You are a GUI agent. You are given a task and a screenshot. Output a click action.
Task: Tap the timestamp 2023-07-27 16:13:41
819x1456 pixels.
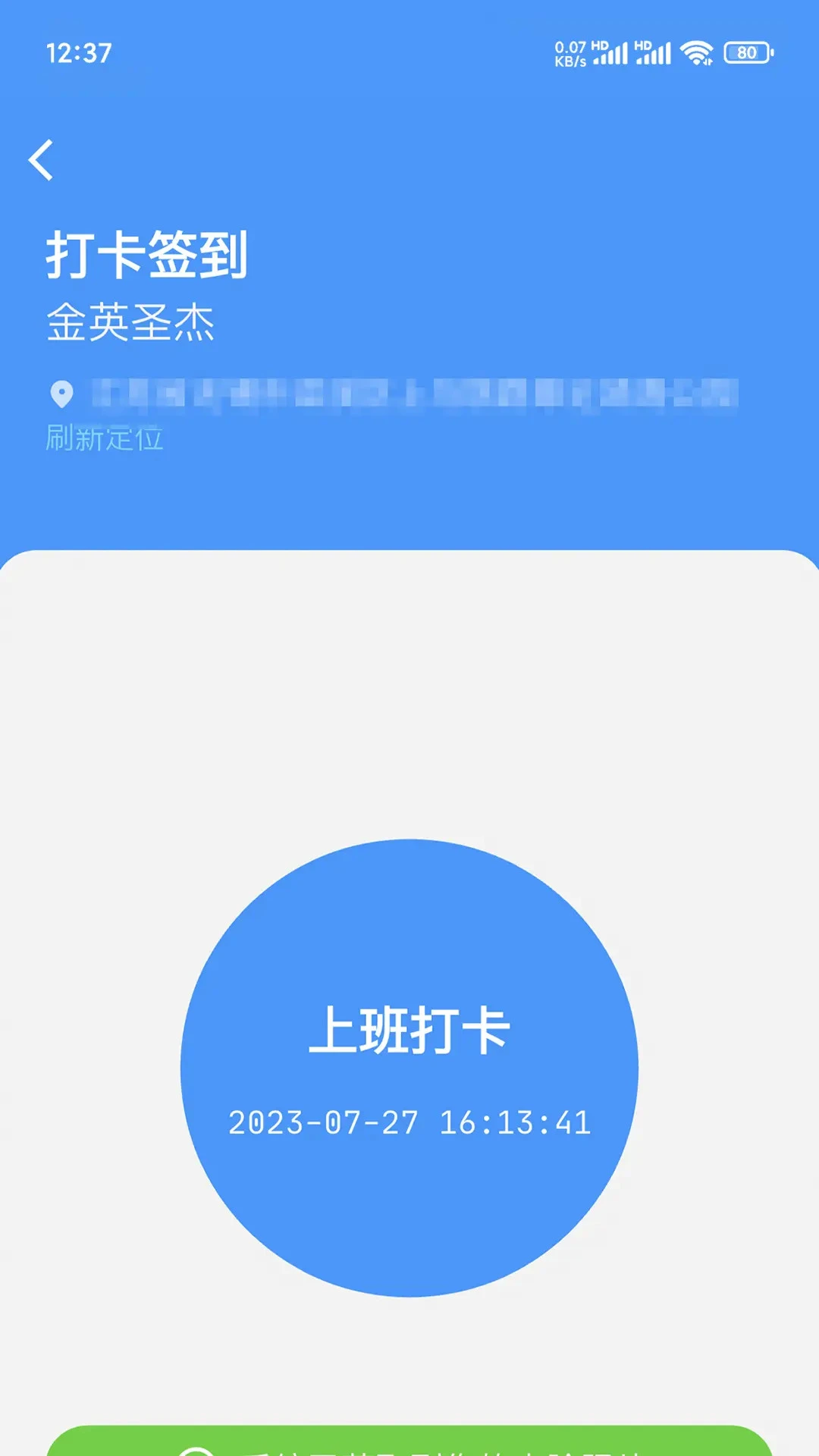coord(409,1121)
